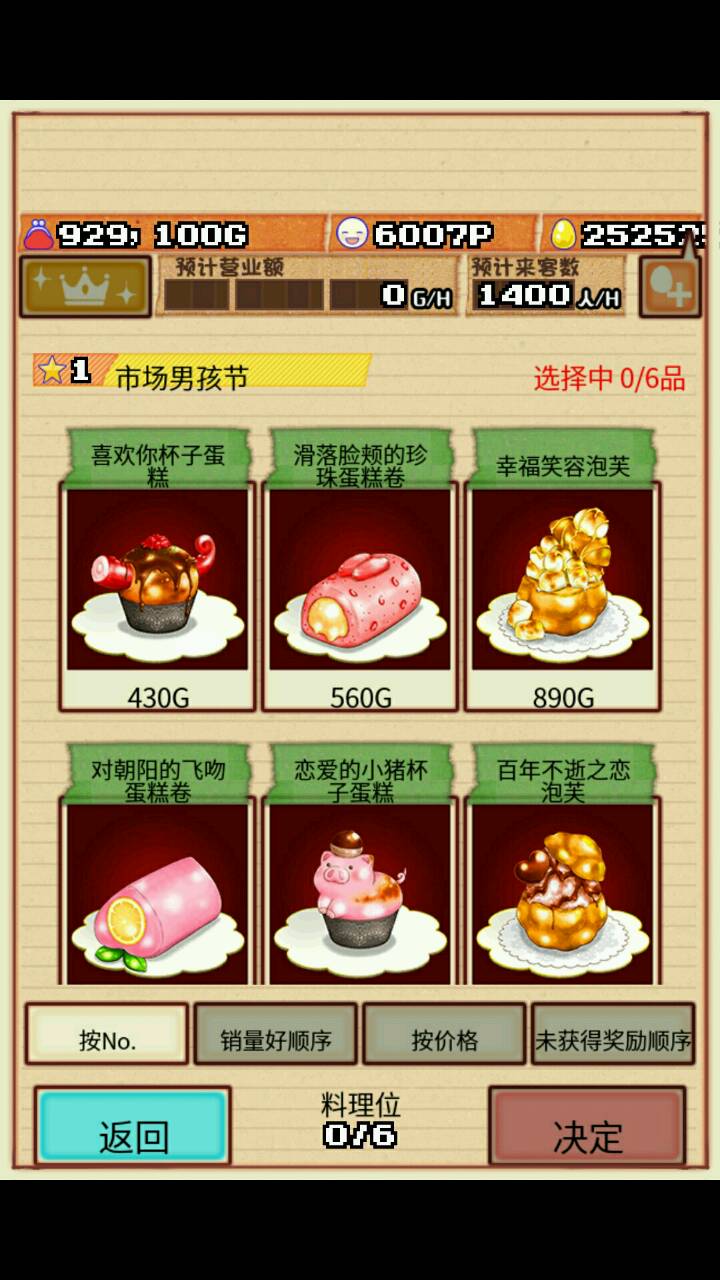
Task: Go back with 返回 button
Action: tap(133, 1127)
